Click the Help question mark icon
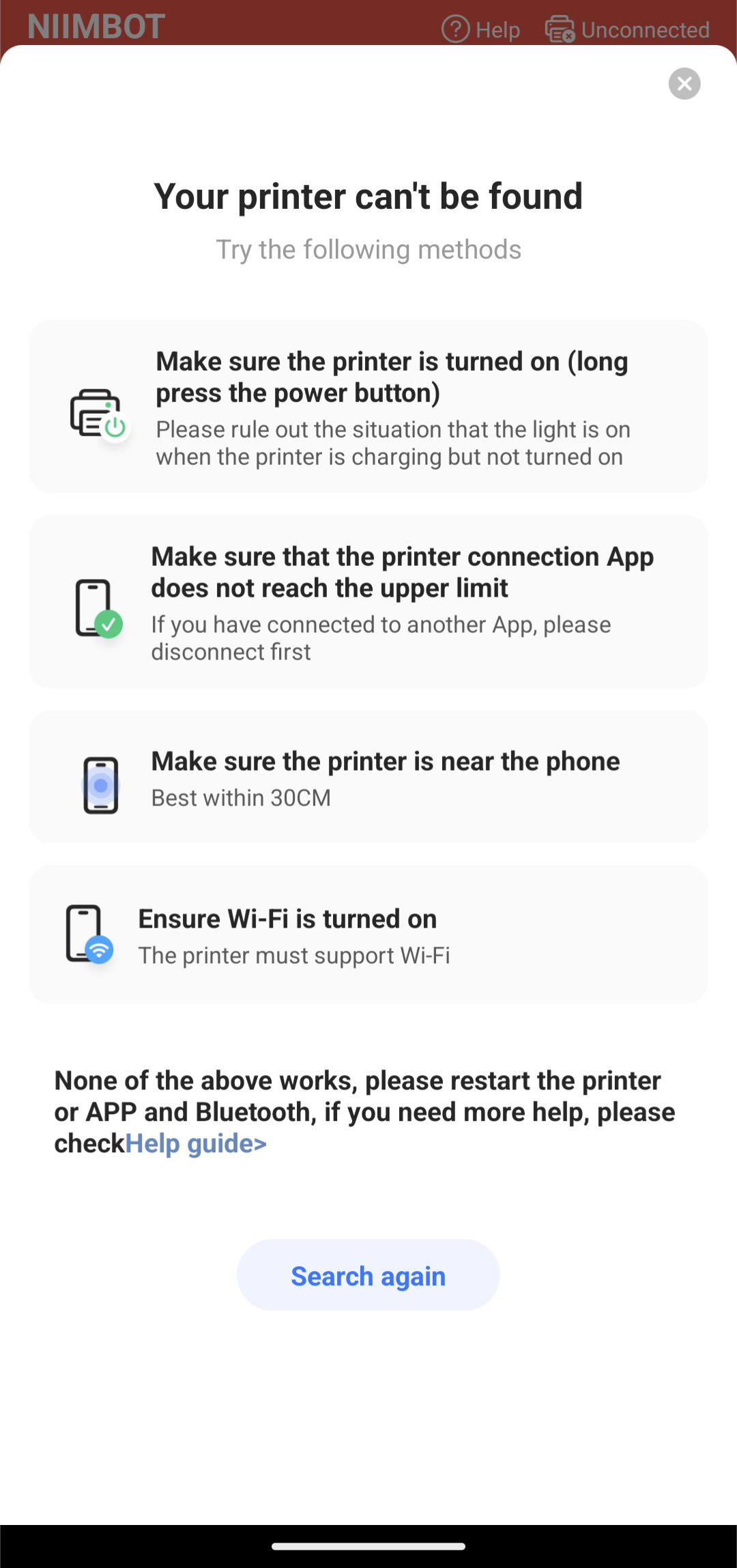The image size is (737, 1568). pos(455,29)
